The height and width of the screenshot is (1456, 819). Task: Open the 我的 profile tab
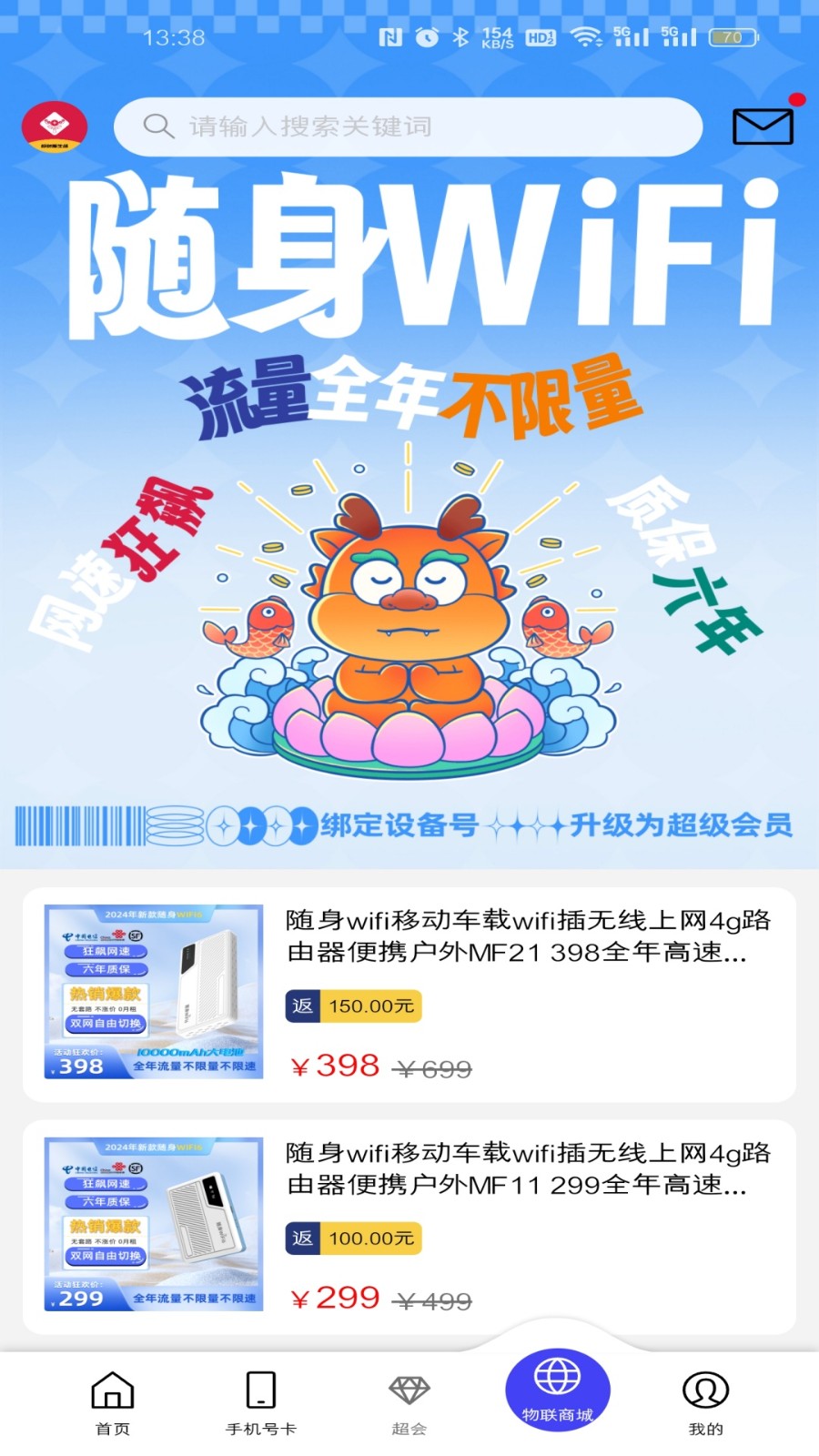(x=705, y=1403)
